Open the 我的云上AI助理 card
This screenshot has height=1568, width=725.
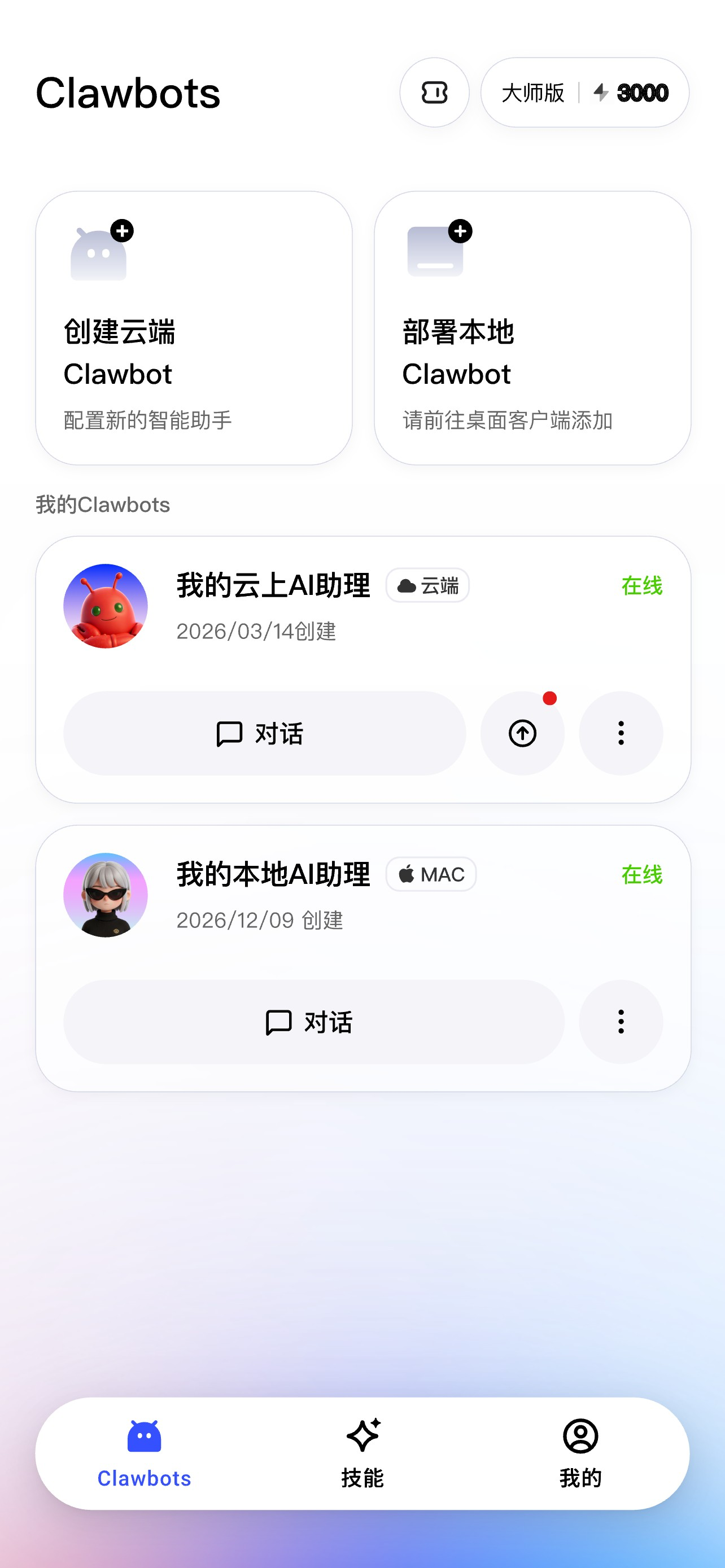point(363,608)
